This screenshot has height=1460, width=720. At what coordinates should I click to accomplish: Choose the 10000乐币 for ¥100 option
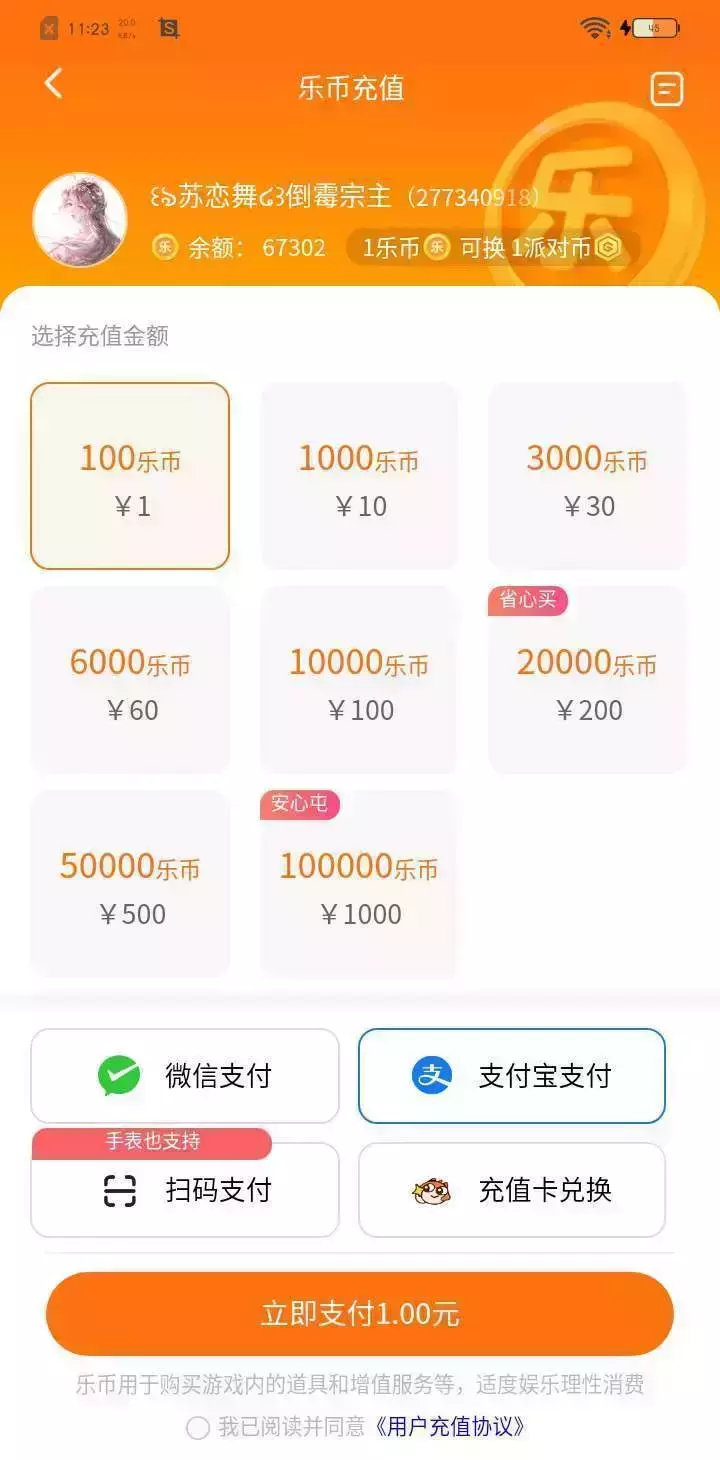tap(359, 680)
